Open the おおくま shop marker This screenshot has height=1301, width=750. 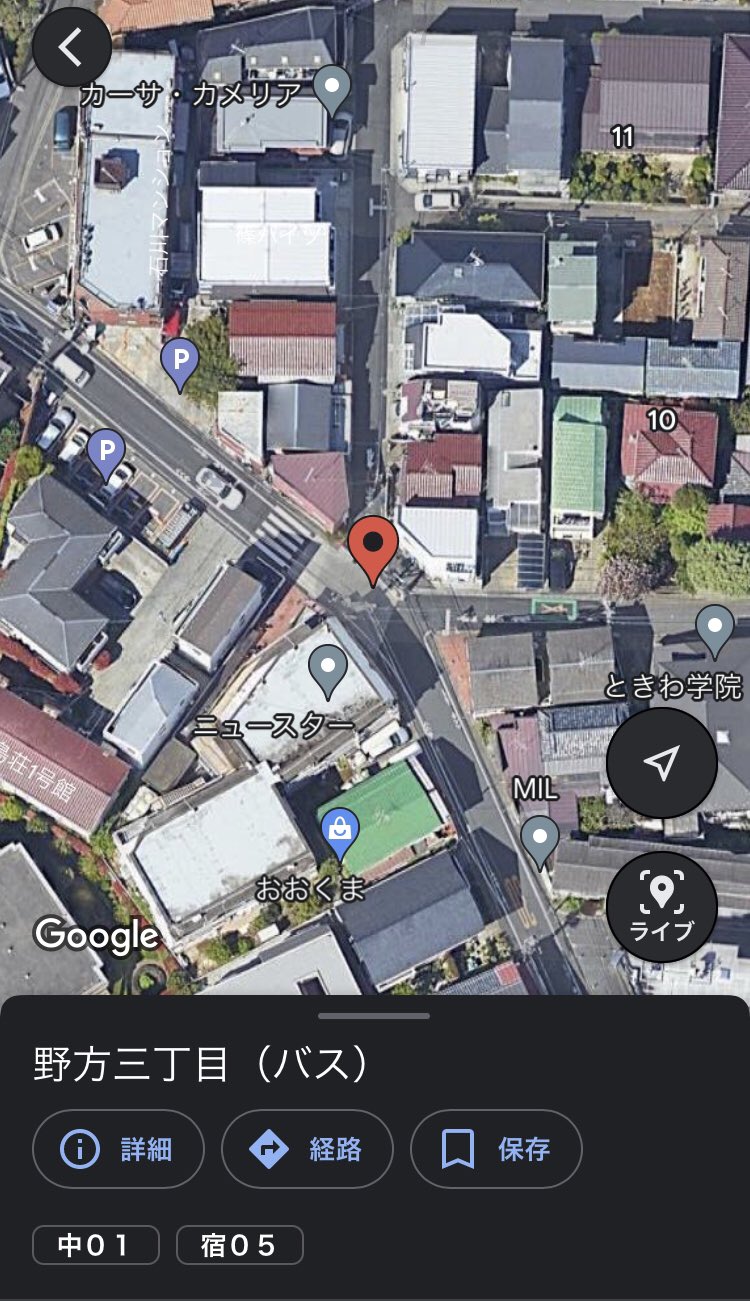pos(340,832)
